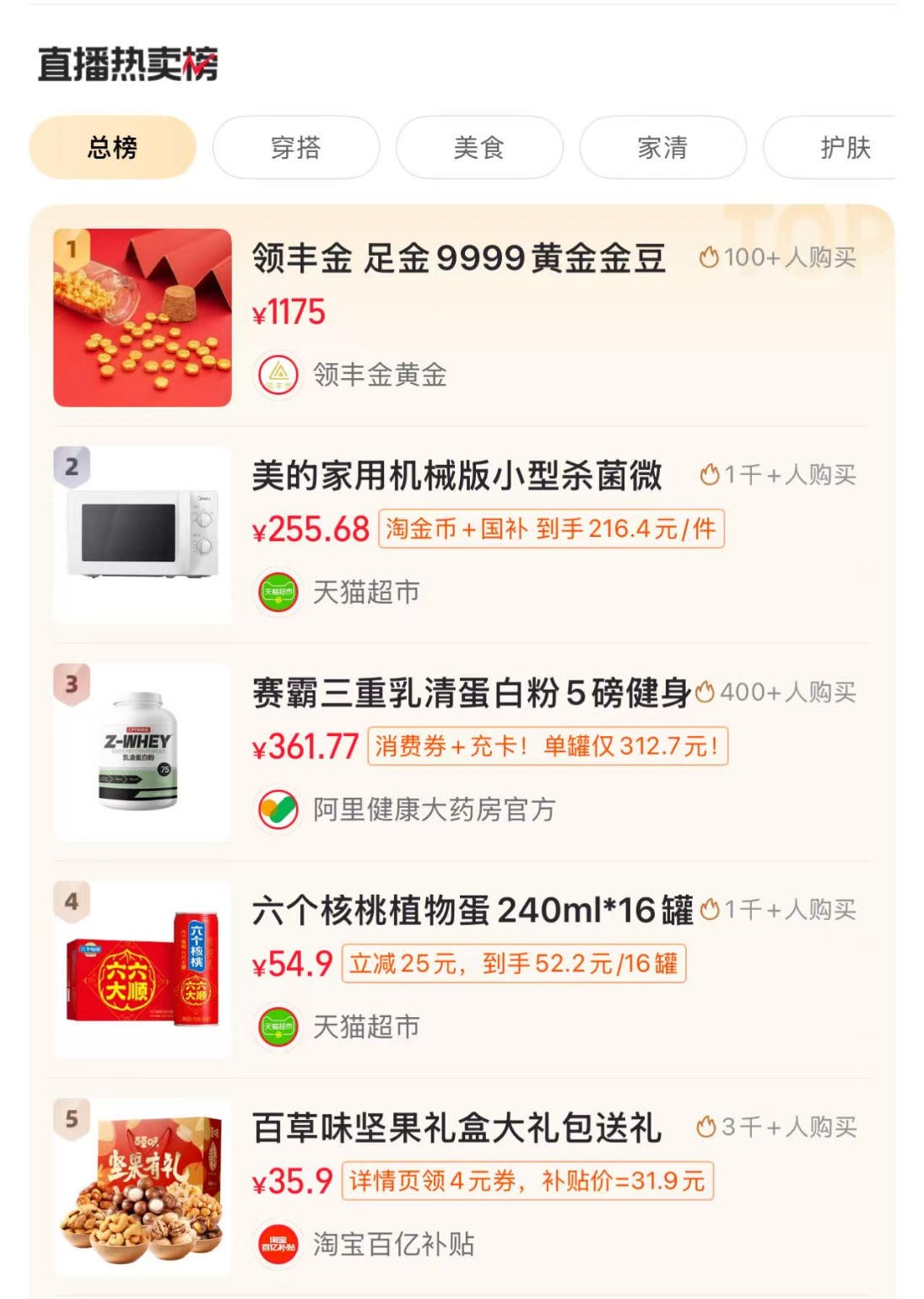Visit the 领丰金黄金 store
Screen dimensions: 924x1299
(x=379, y=375)
